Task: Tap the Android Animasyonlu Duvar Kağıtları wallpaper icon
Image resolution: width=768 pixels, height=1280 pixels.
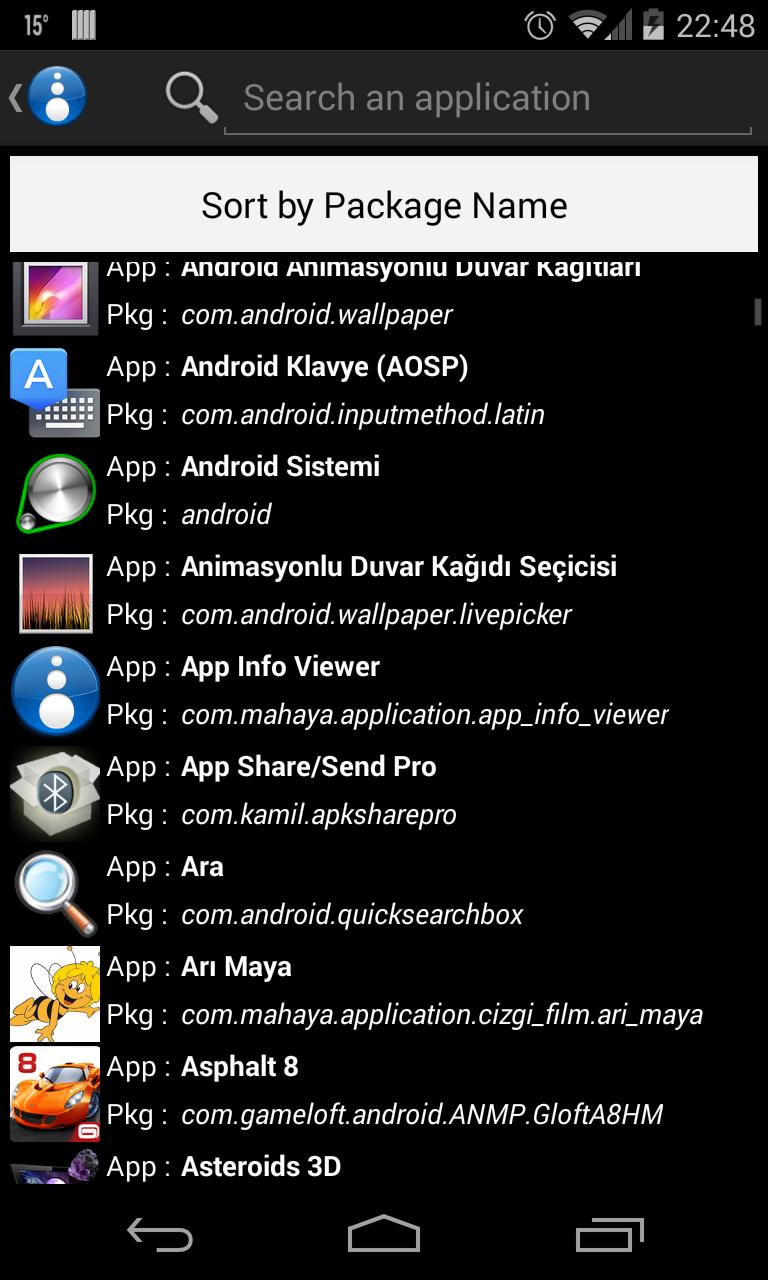Action: click(x=54, y=296)
